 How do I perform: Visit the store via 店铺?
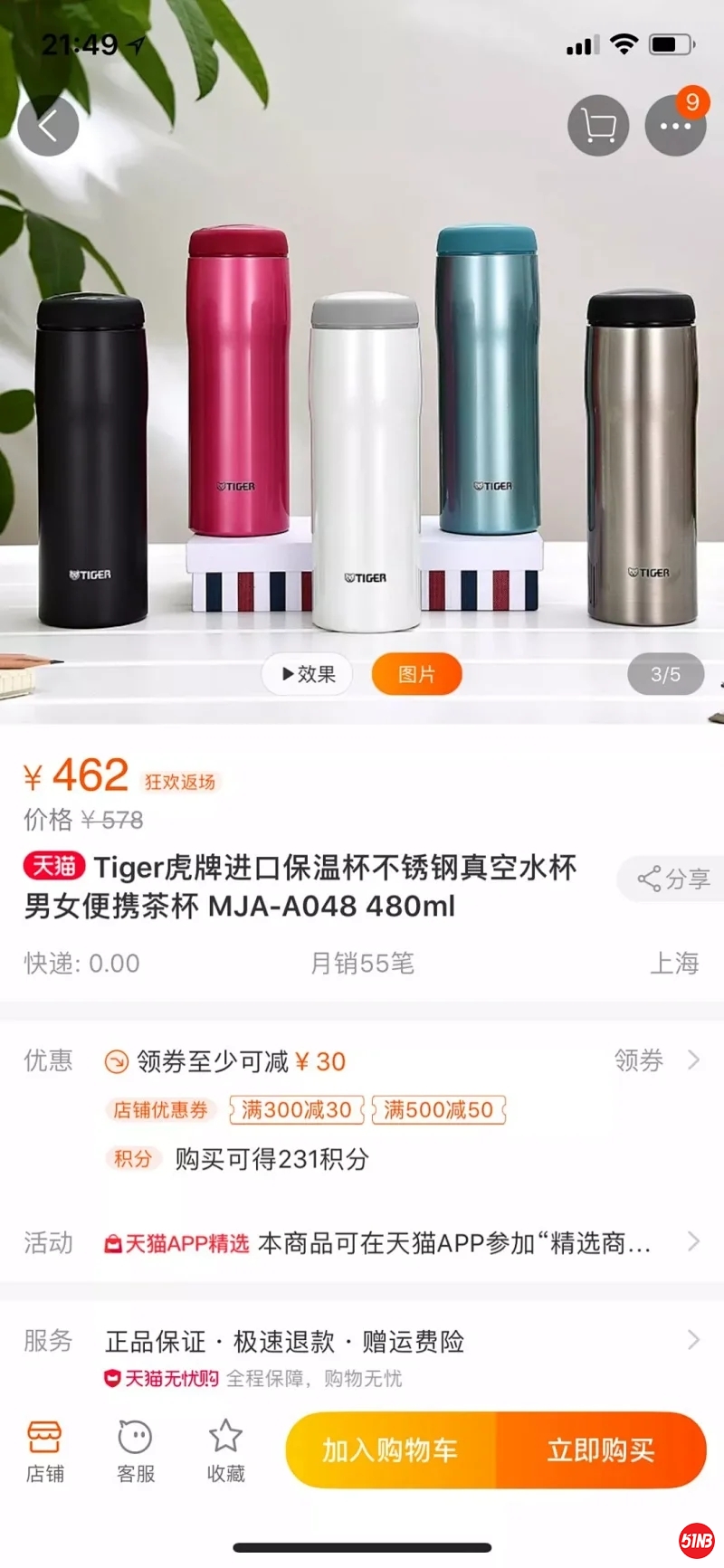[x=44, y=1450]
